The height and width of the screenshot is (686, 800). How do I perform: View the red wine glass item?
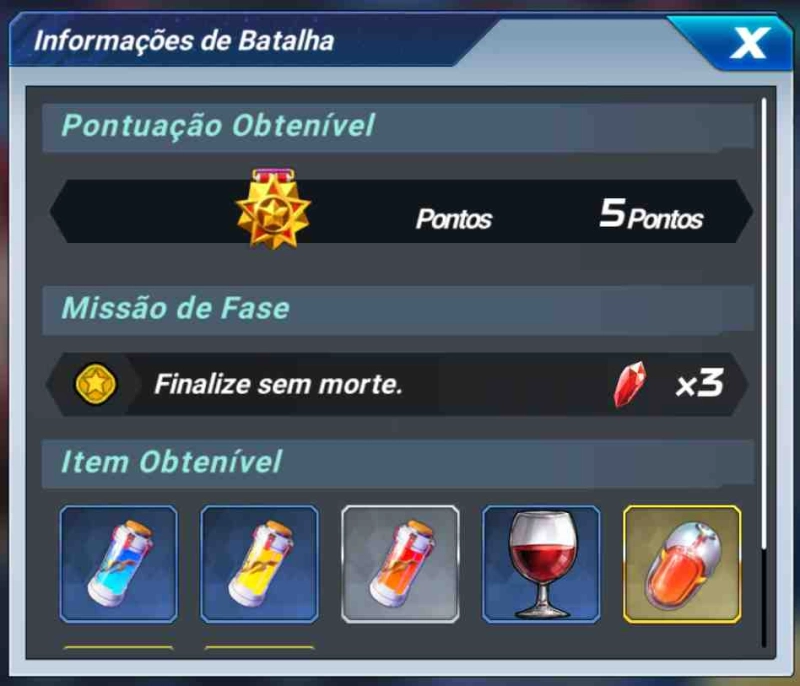tap(541, 564)
